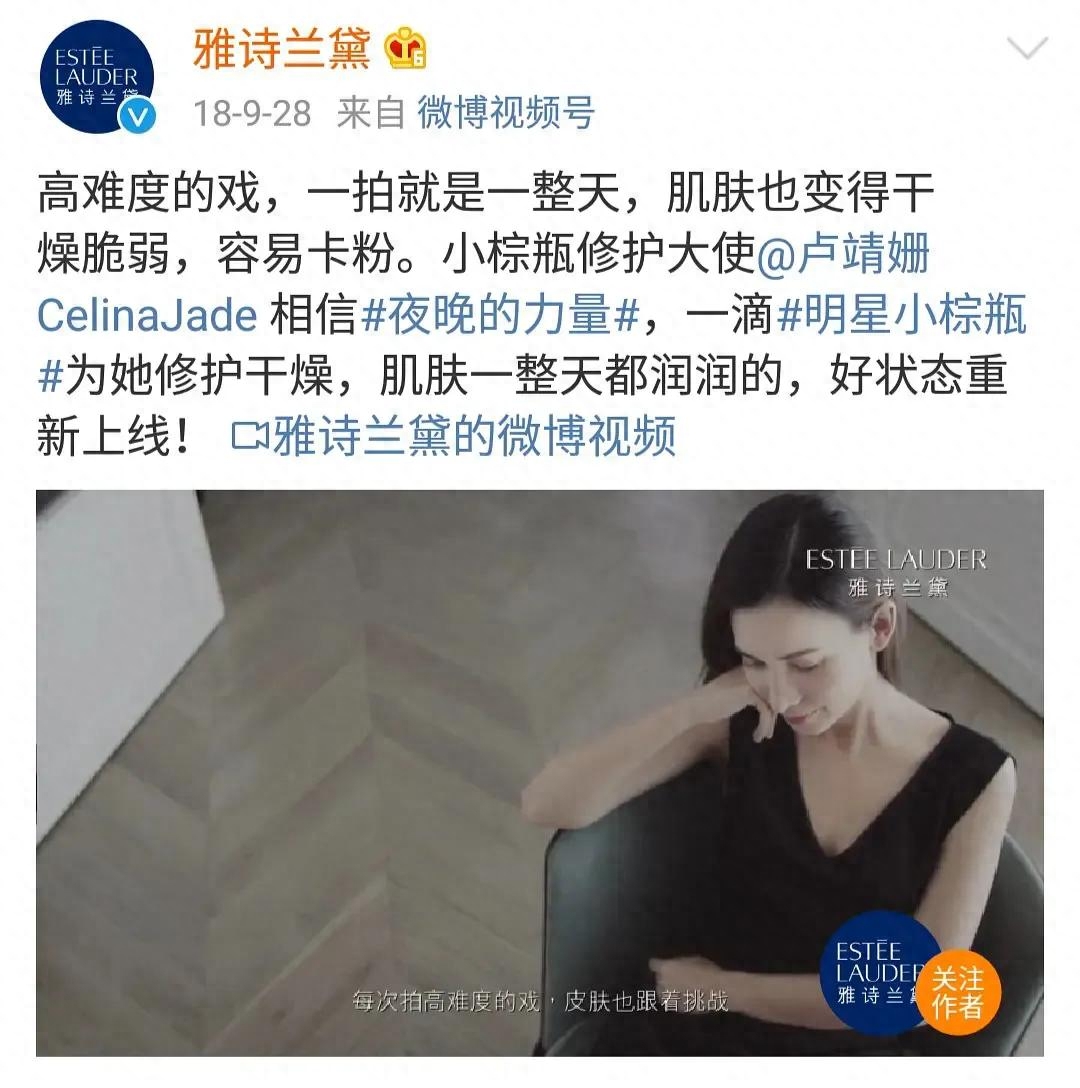Open 雅诗兰黛的微博视频 link
Viewport: 1080px width, 1088px height.
(455, 436)
